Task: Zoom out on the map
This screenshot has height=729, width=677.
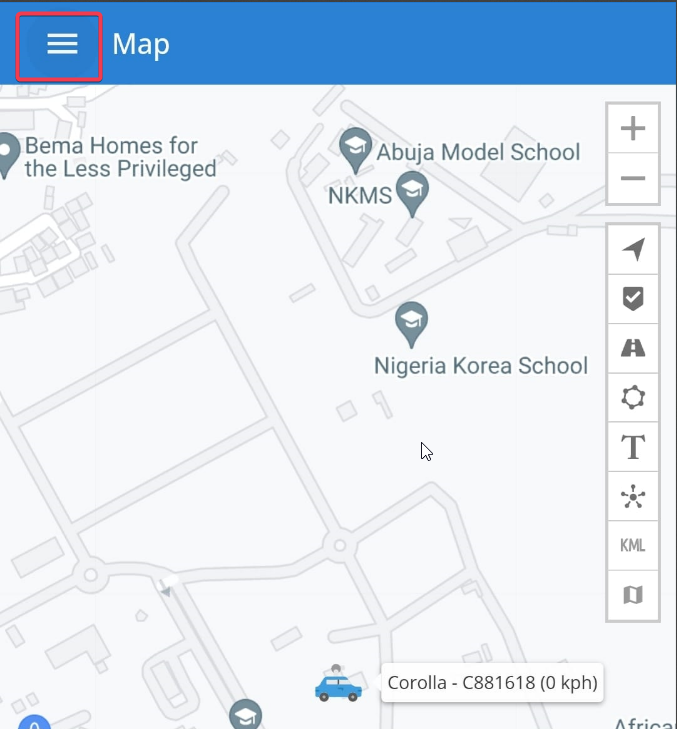Action: pyautogui.click(x=632, y=179)
